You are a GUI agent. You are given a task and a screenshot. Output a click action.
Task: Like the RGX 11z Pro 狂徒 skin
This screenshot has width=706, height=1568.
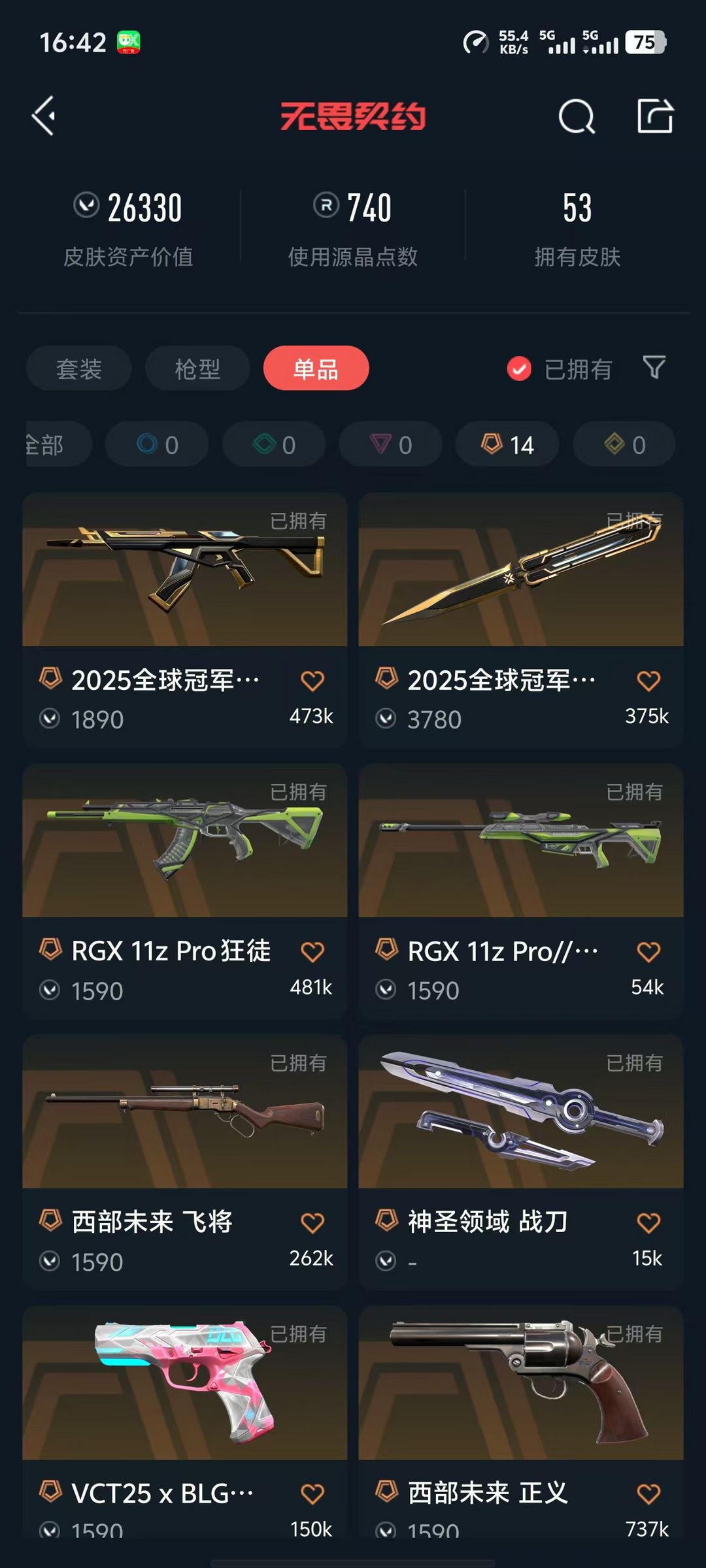coord(312,951)
